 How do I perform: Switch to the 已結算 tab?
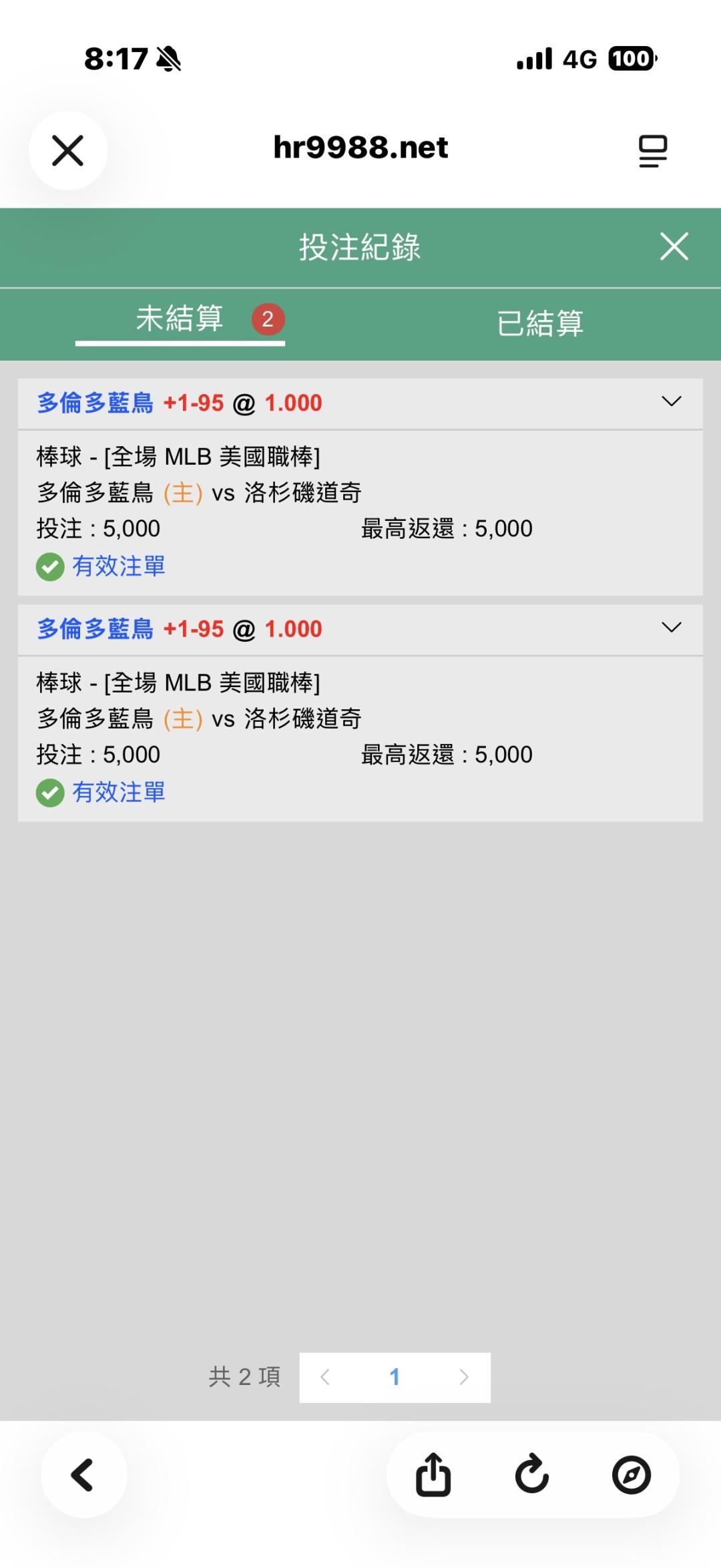pos(540,323)
